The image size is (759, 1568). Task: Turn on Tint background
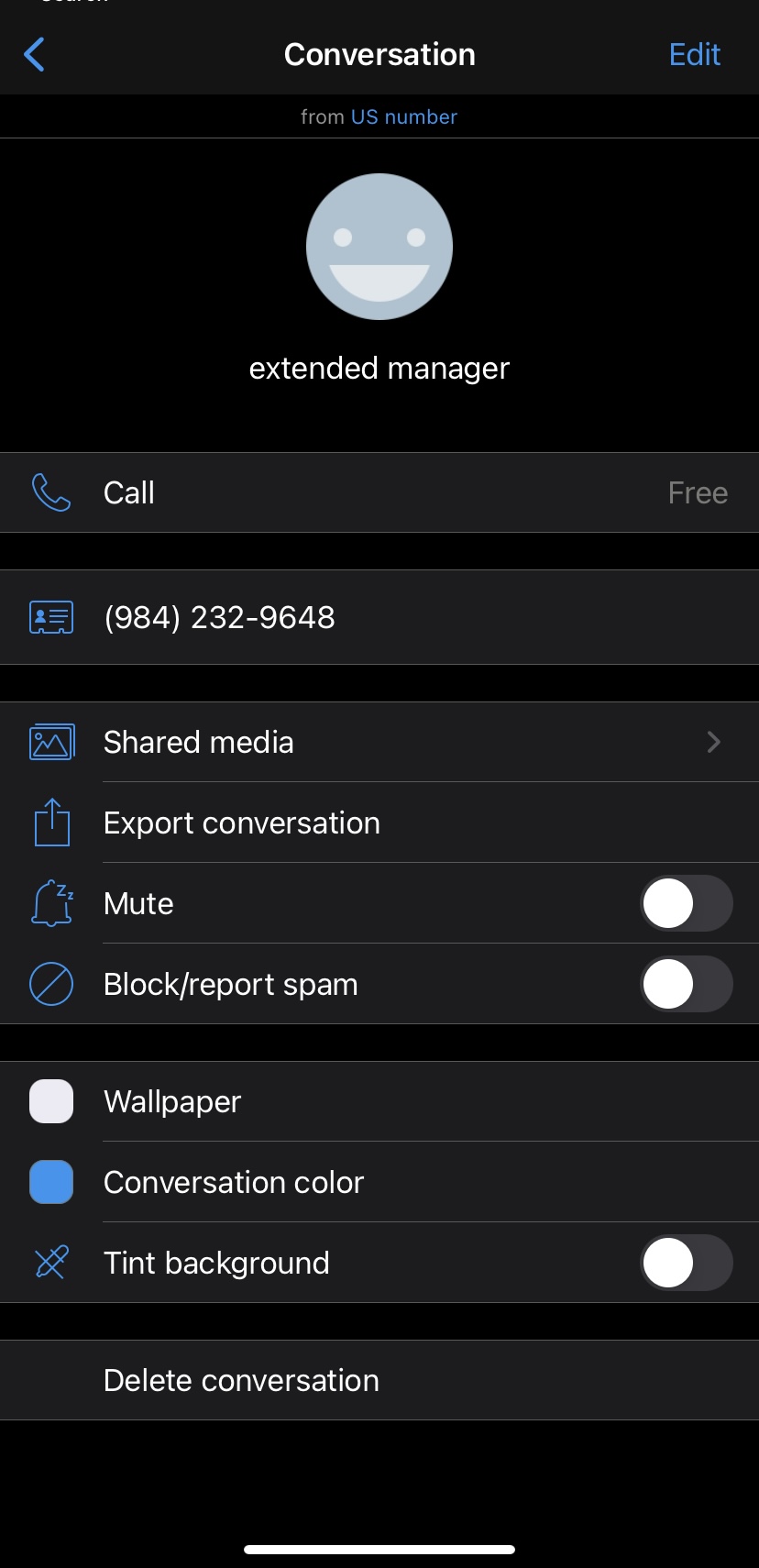point(686,1263)
